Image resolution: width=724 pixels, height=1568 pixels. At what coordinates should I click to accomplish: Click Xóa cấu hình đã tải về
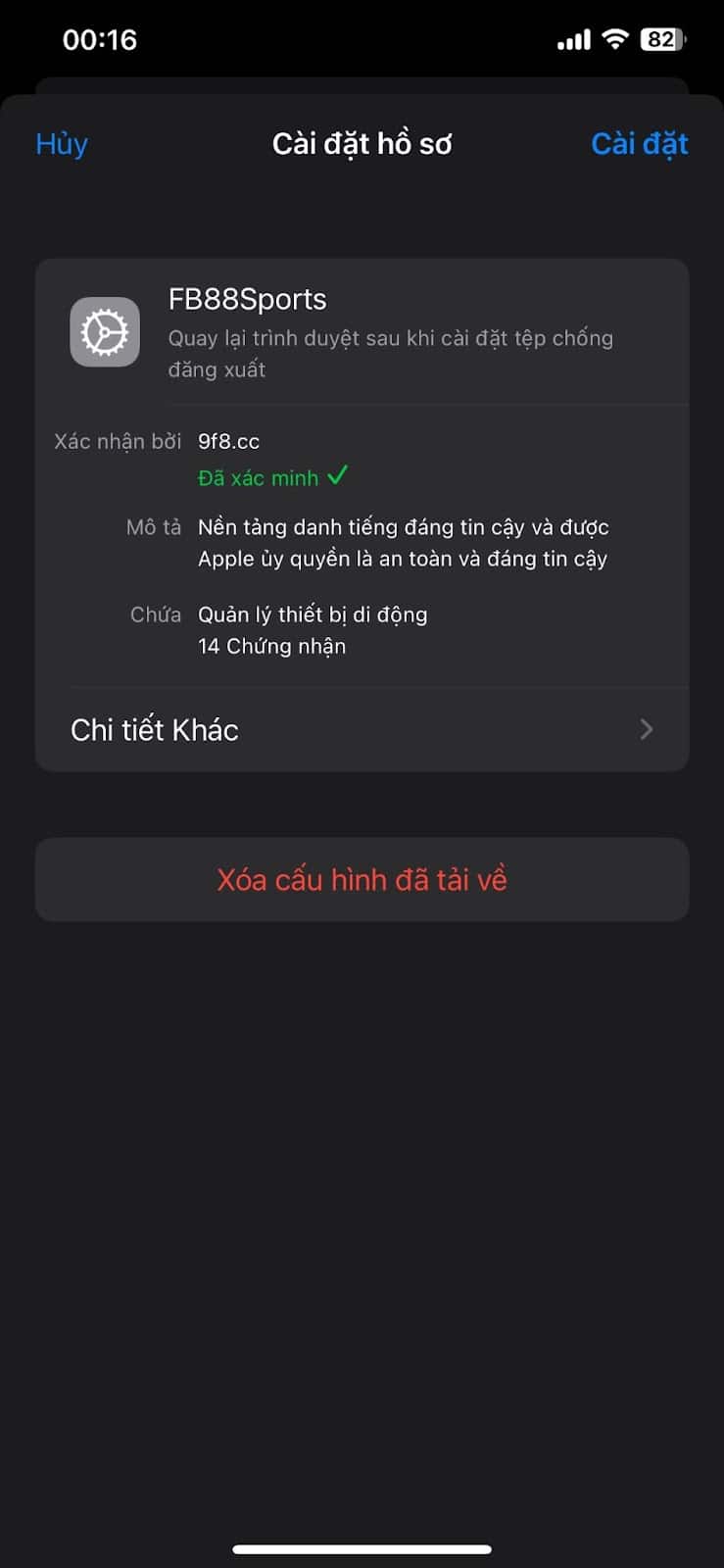point(362,879)
